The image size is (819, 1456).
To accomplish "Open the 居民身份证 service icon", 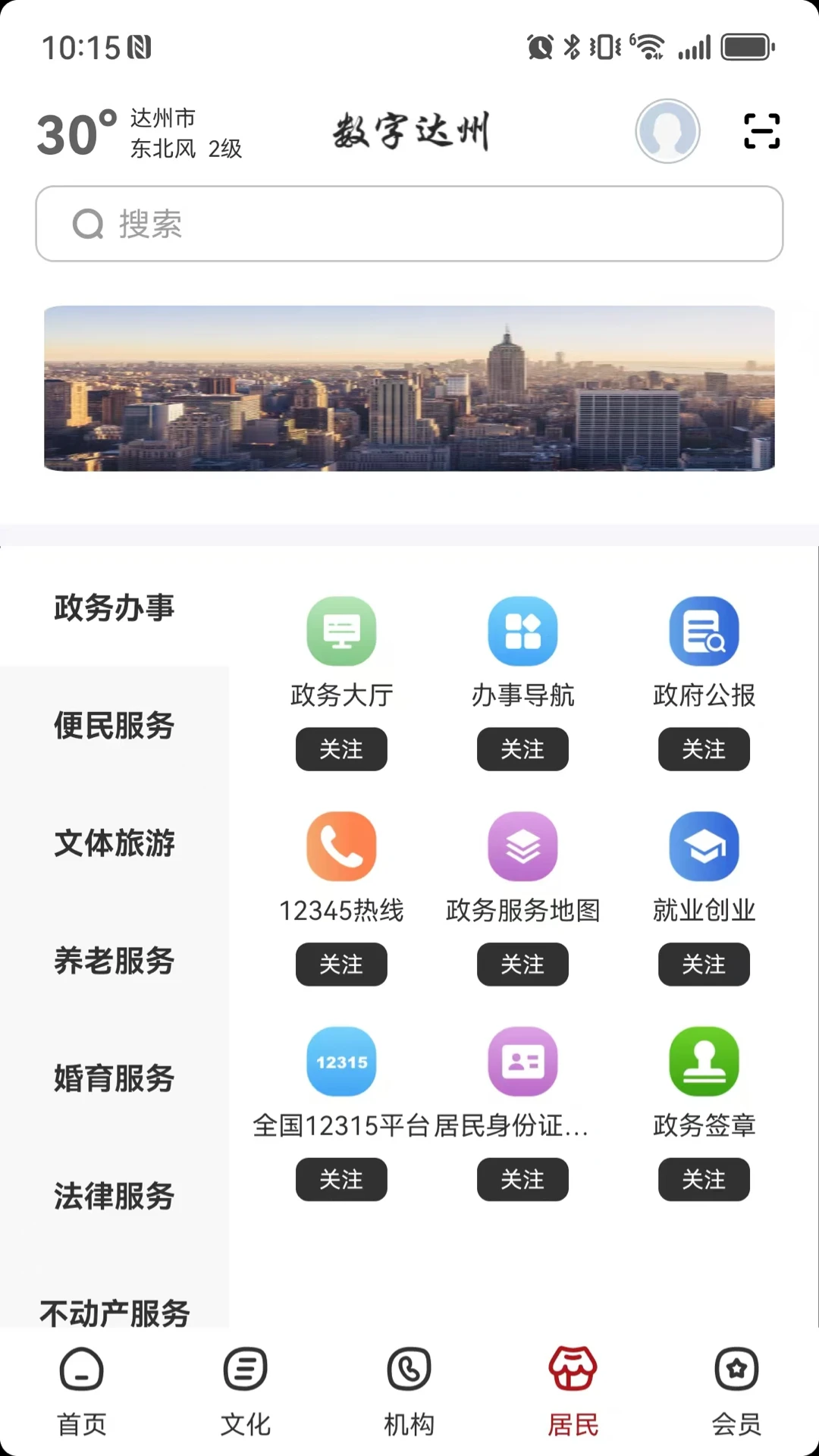I will coord(522,1062).
